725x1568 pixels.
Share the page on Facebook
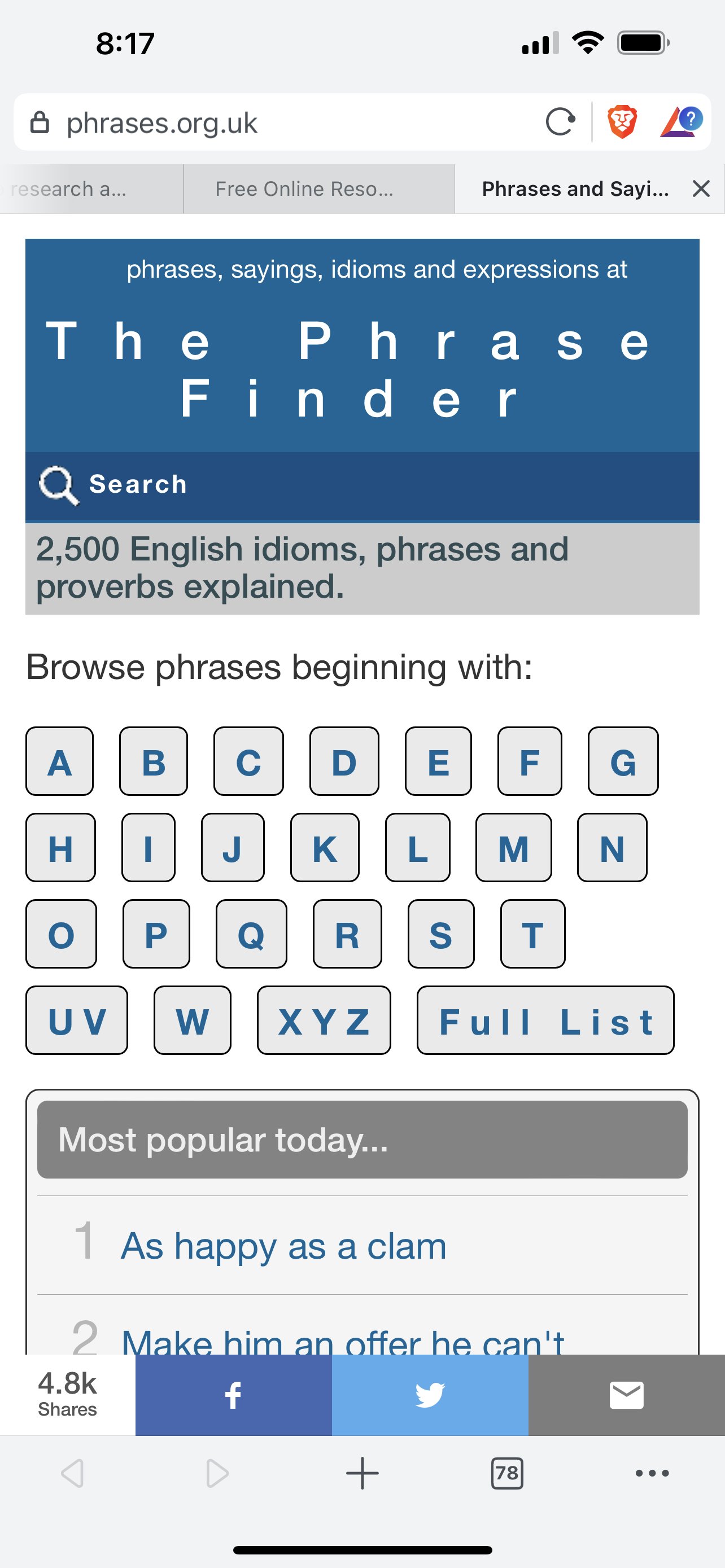[233, 1395]
